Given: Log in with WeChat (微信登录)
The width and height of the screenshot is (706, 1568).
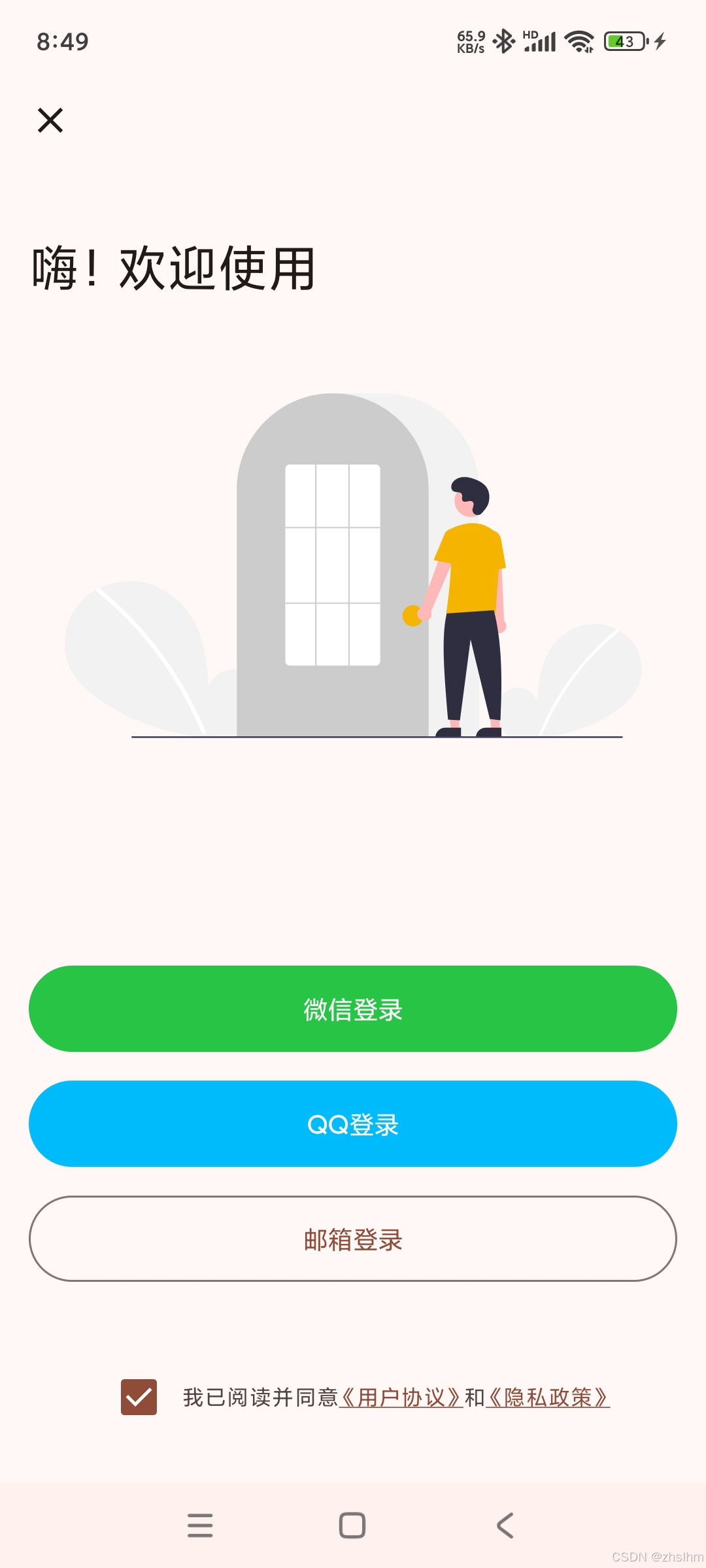Looking at the screenshot, I should coord(353,1009).
